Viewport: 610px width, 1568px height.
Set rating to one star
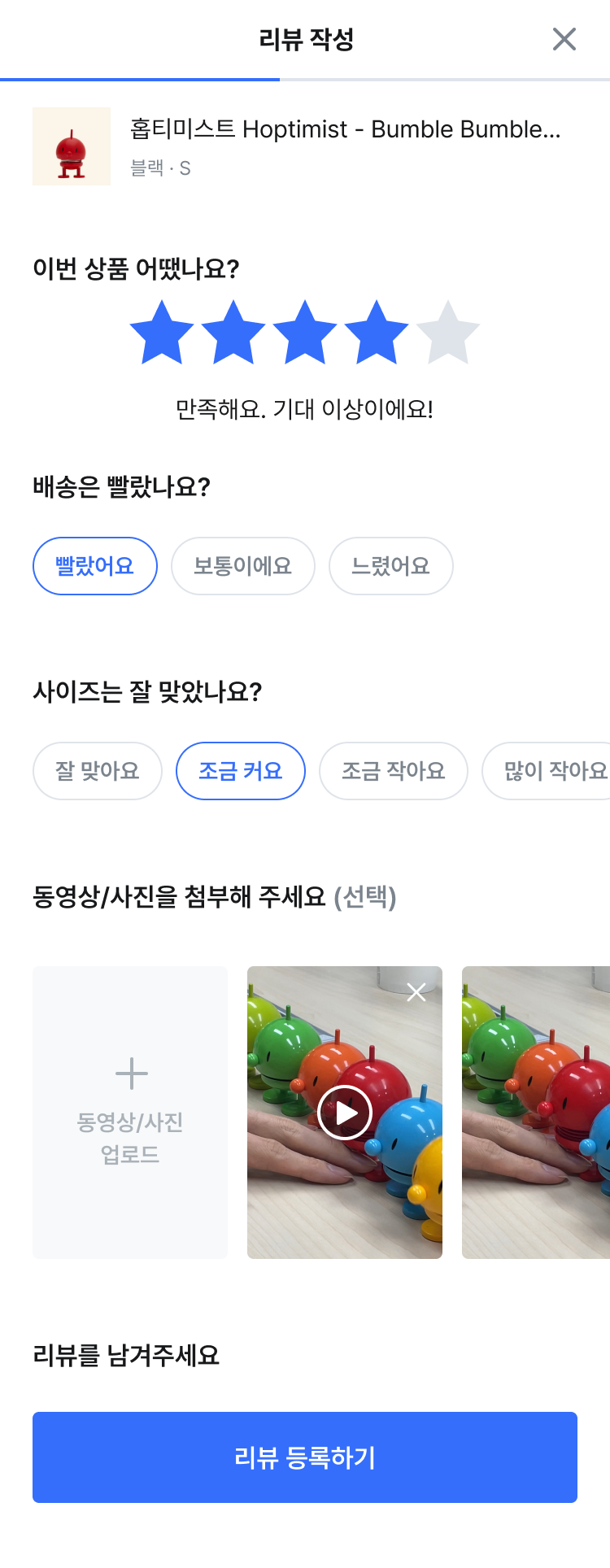162,332
